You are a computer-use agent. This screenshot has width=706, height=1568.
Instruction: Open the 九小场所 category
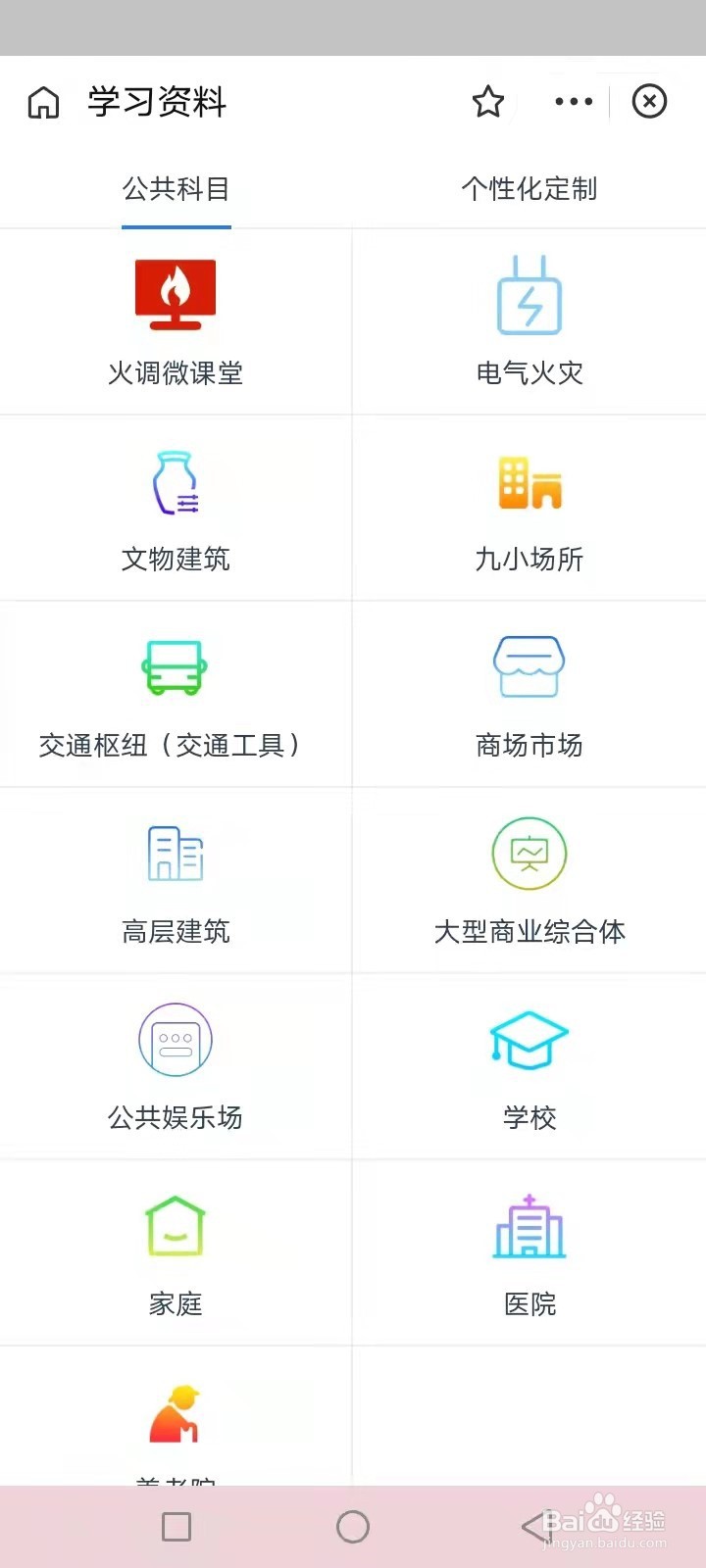[529, 509]
